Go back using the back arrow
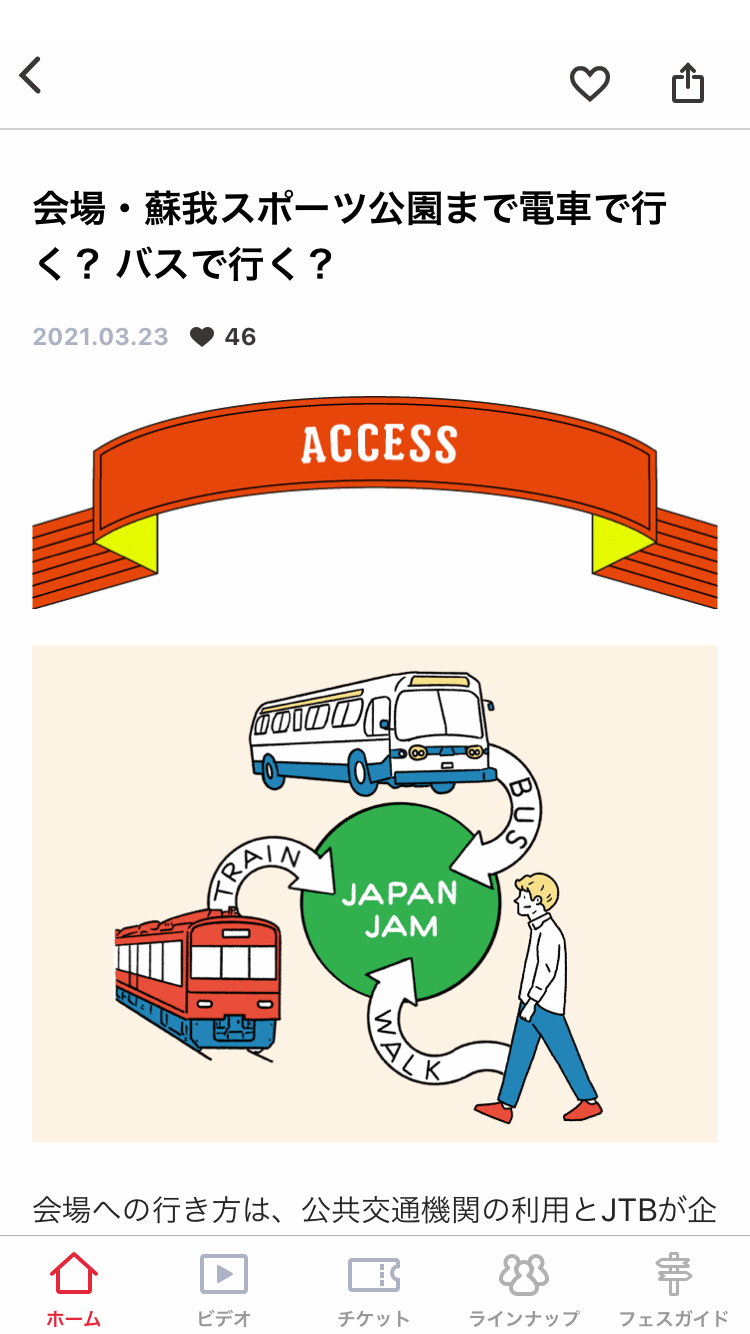The image size is (750, 1334). tap(31, 76)
